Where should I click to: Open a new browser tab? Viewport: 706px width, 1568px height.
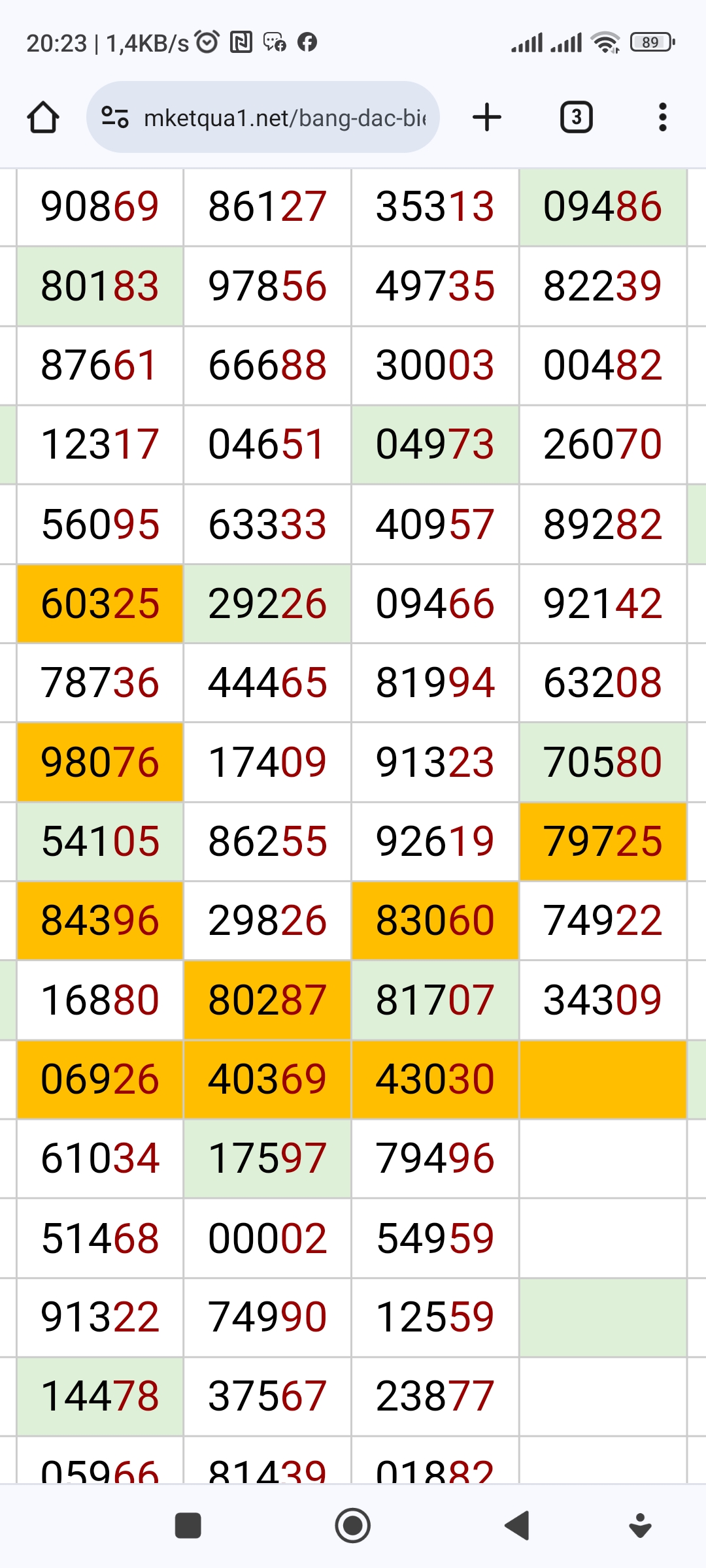tap(486, 118)
